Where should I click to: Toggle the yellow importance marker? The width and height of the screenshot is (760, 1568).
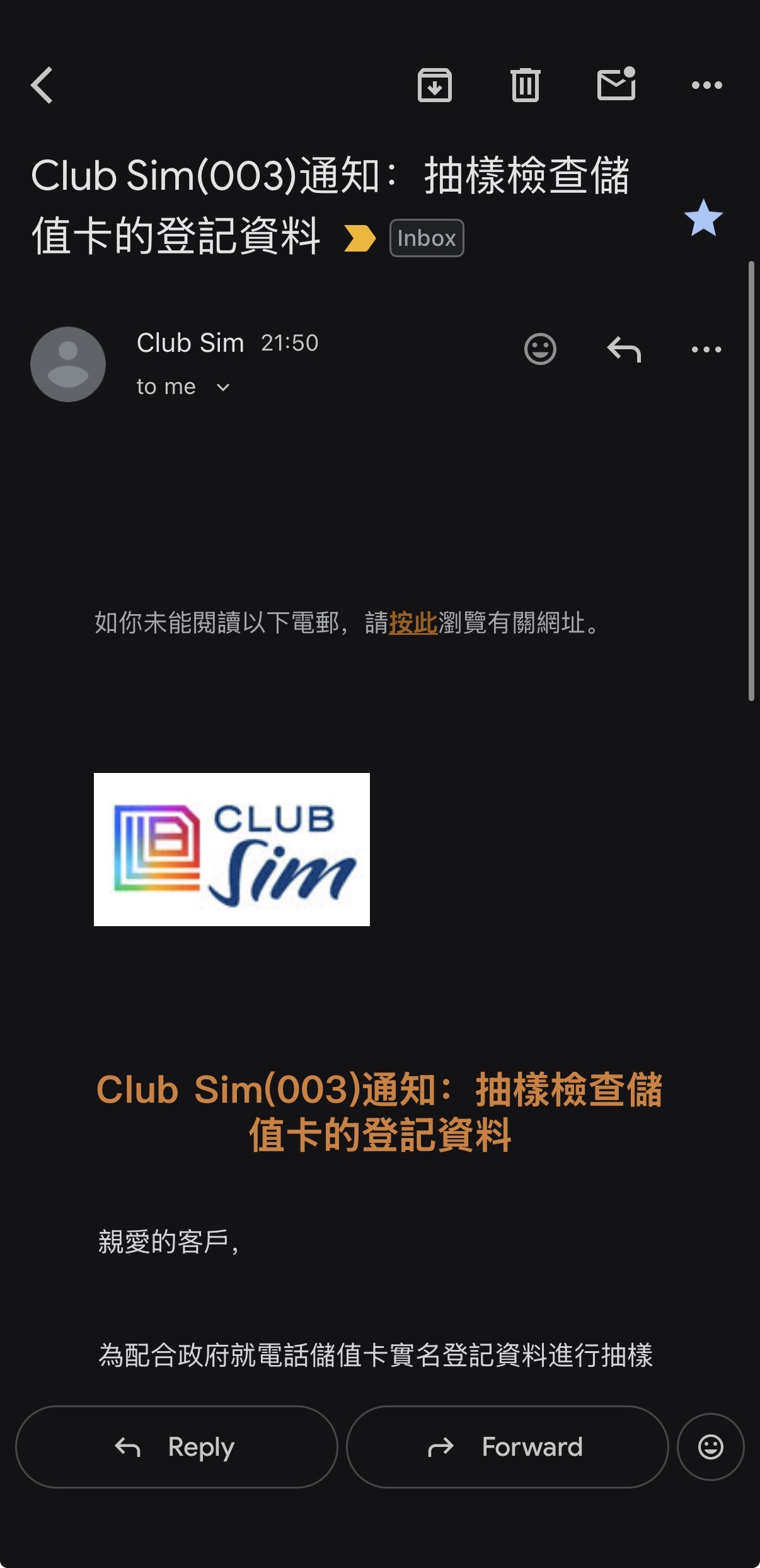tap(360, 238)
